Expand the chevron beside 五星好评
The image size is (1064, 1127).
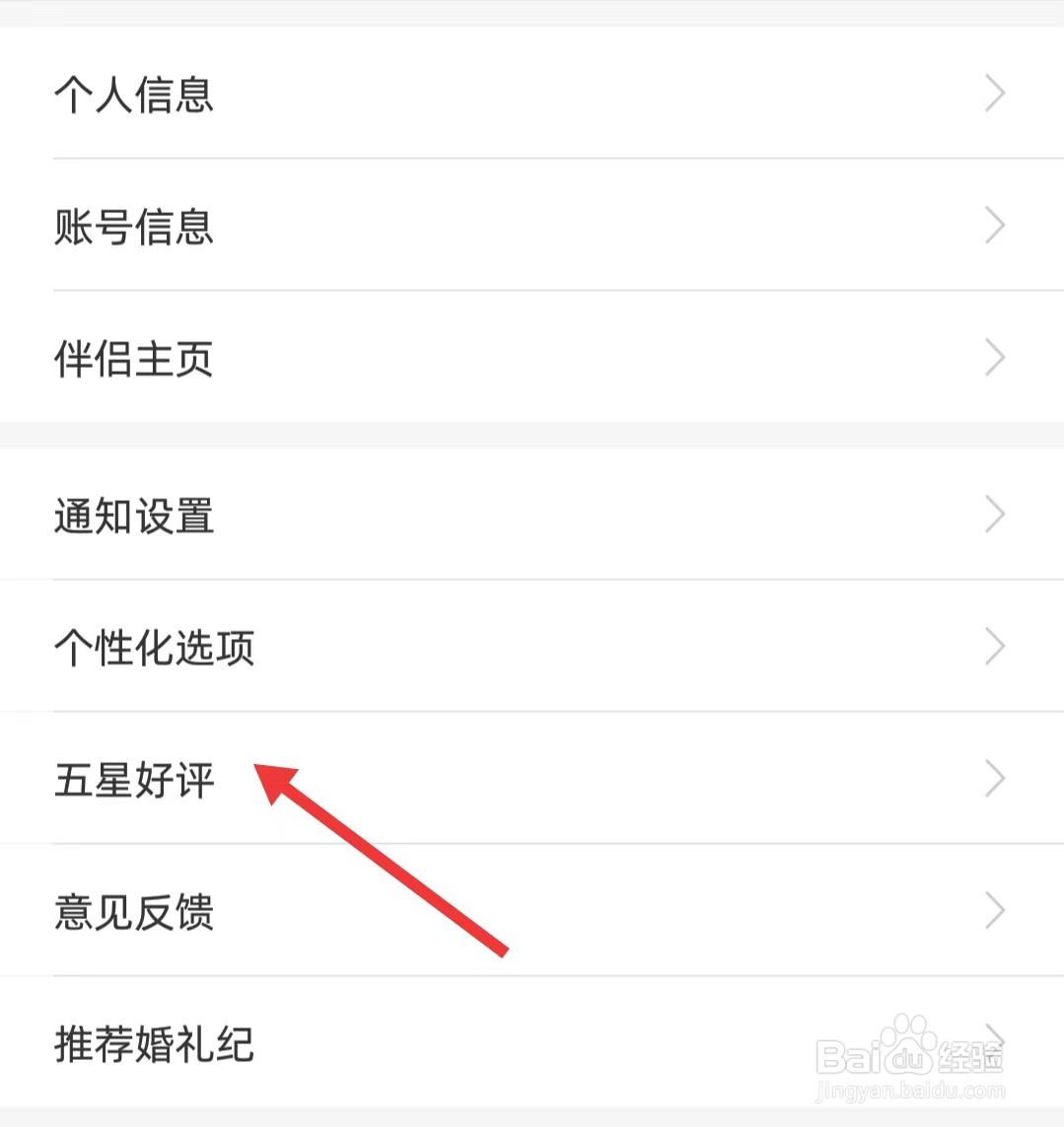[x=994, y=778]
